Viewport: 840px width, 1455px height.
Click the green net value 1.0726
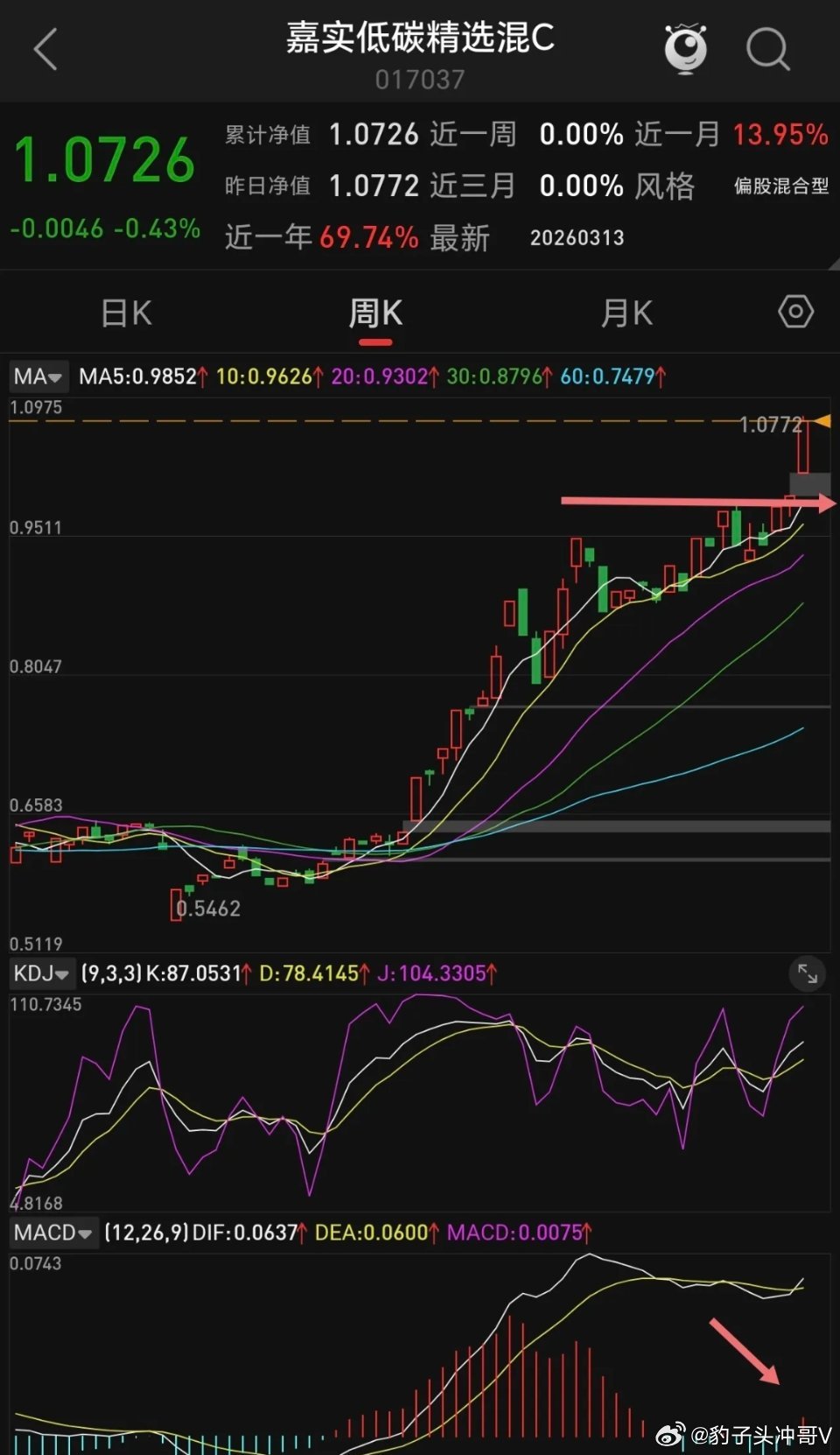(105, 158)
